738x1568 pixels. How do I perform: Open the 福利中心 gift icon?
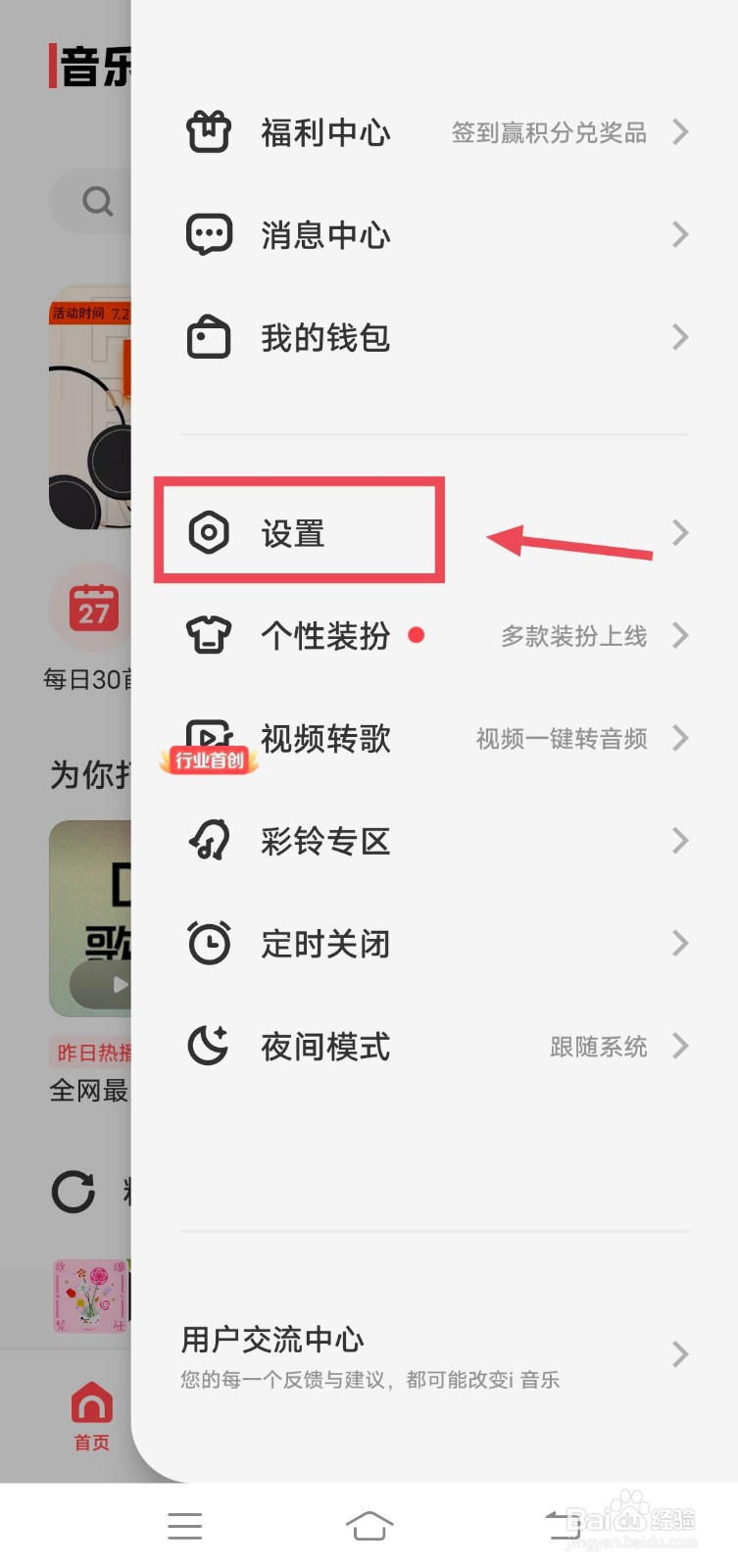207,131
